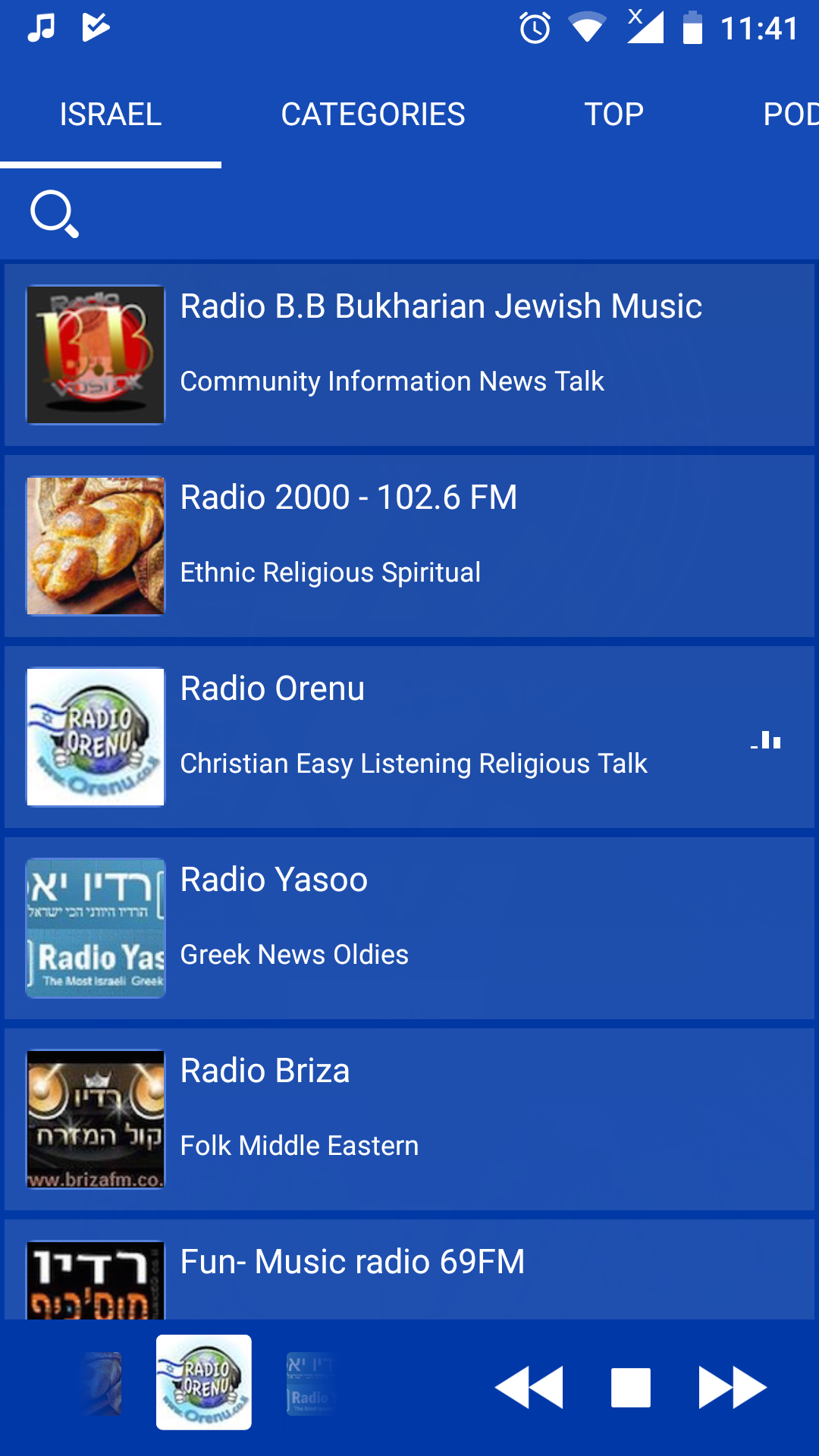Skip to the next station

732,1387
